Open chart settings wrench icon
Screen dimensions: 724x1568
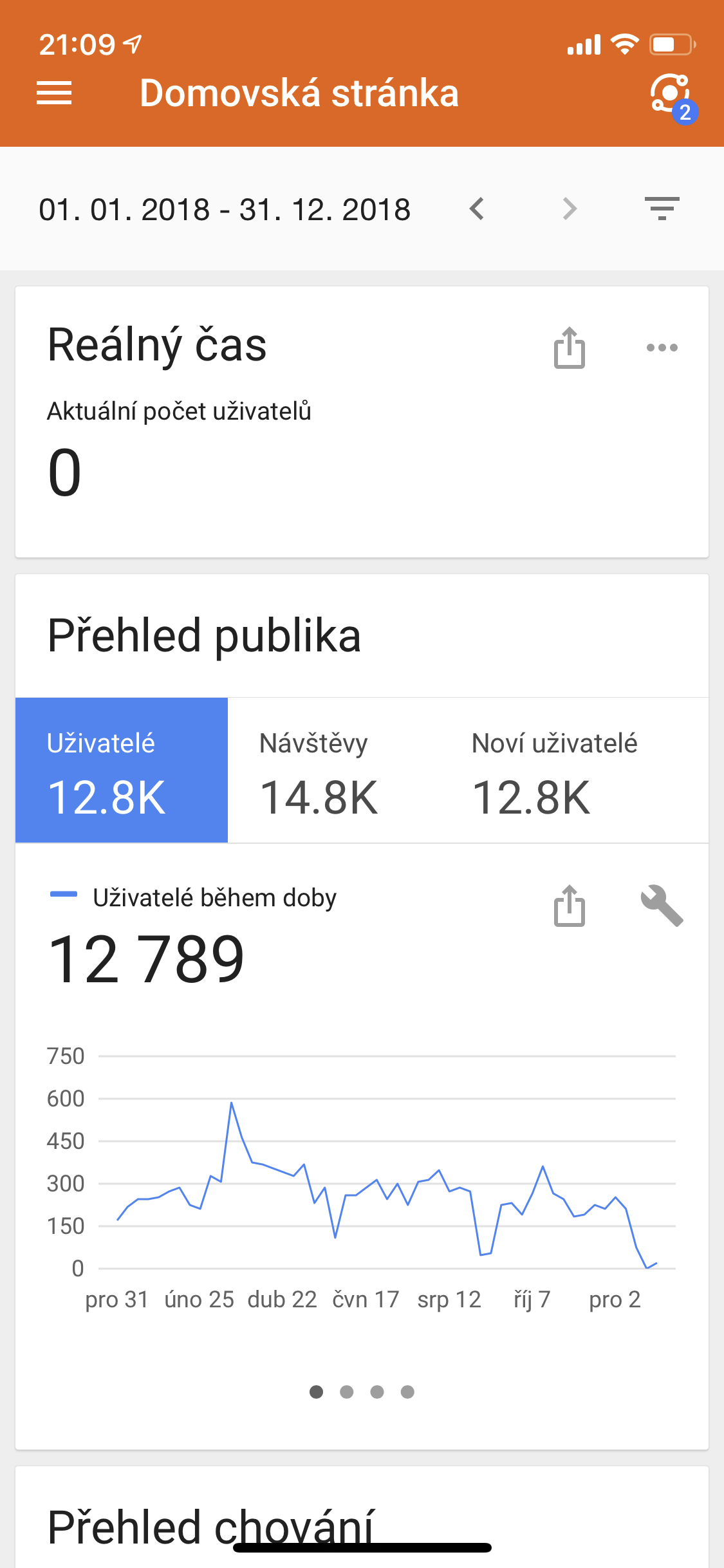[662, 906]
